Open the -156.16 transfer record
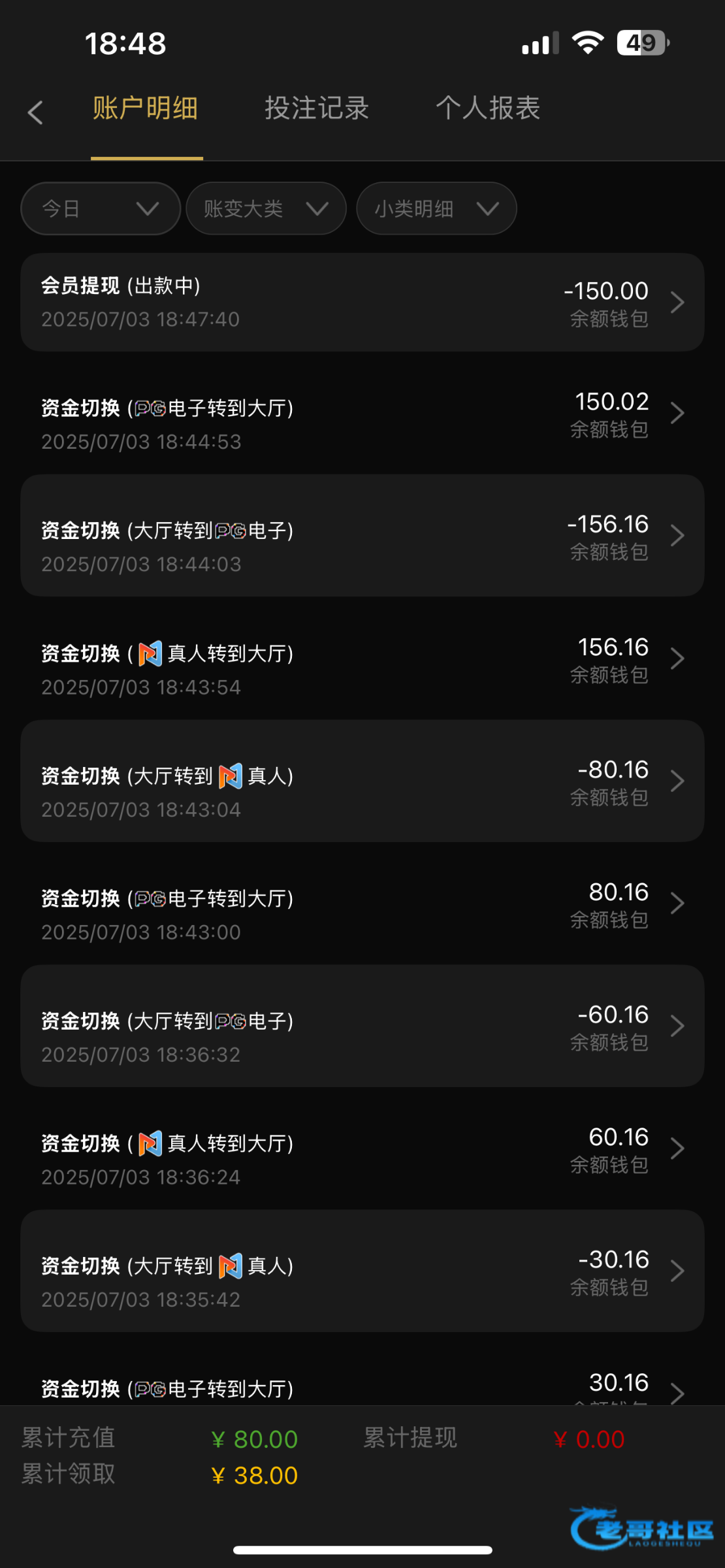 (362, 536)
